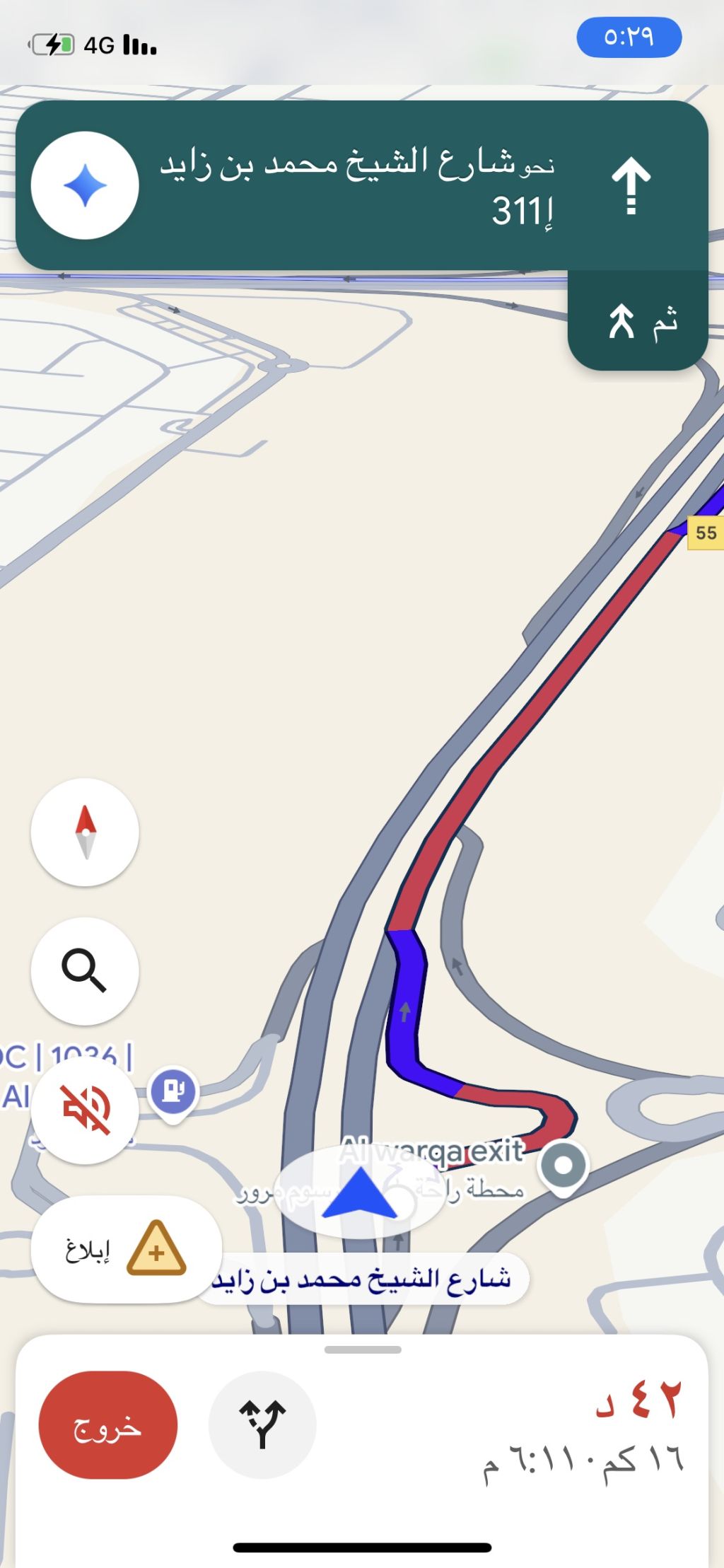
Task: Search along the route
Action: tap(85, 971)
